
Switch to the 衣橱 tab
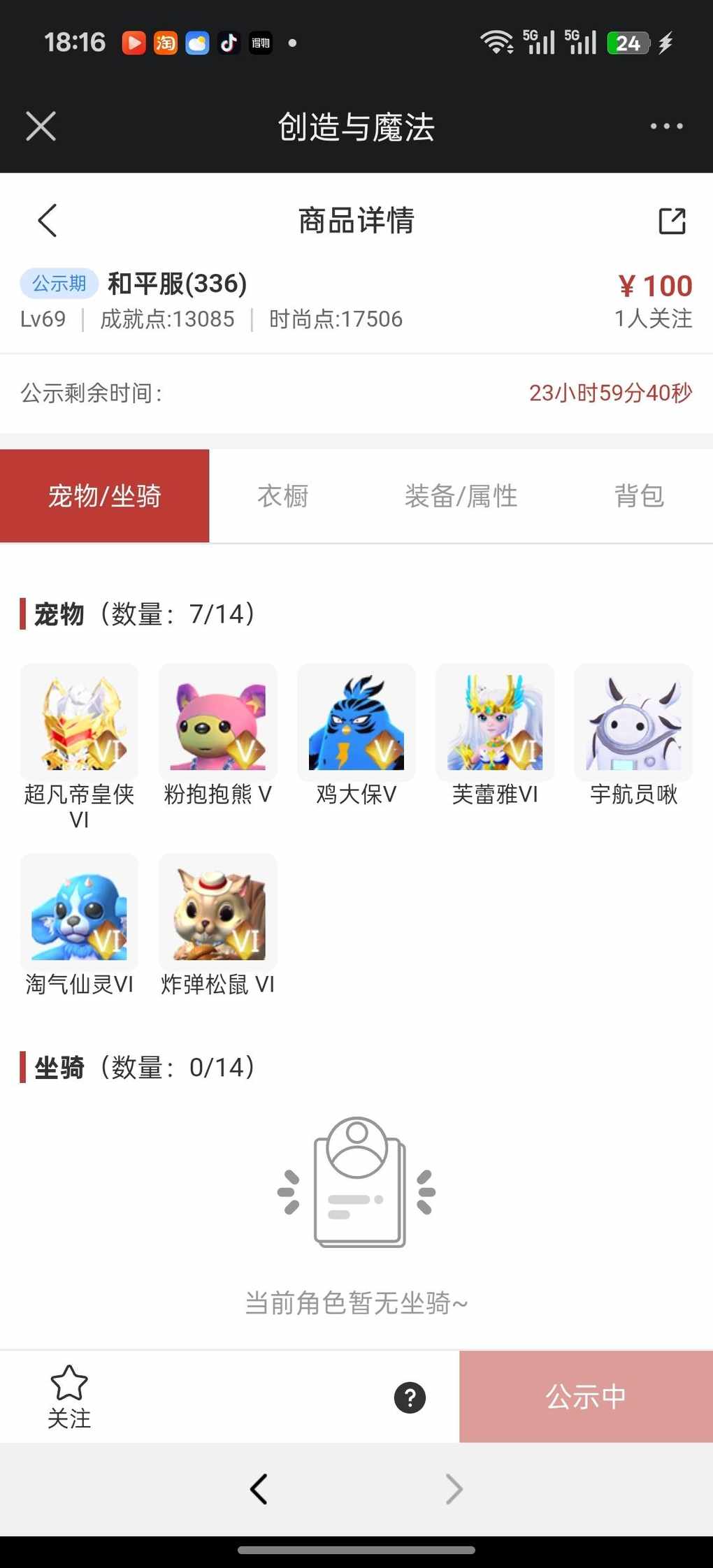point(282,496)
